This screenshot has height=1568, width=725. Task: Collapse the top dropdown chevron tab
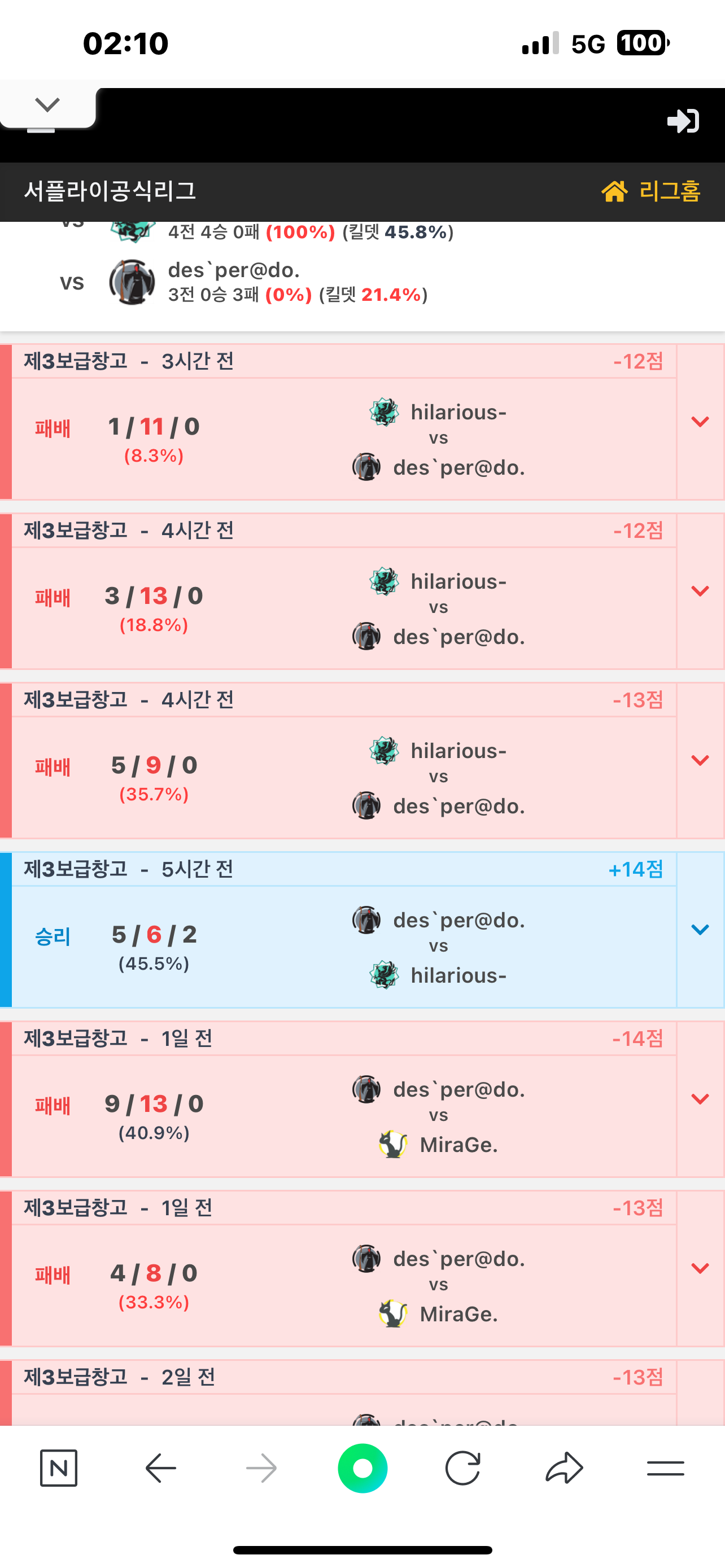coord(47,106)
